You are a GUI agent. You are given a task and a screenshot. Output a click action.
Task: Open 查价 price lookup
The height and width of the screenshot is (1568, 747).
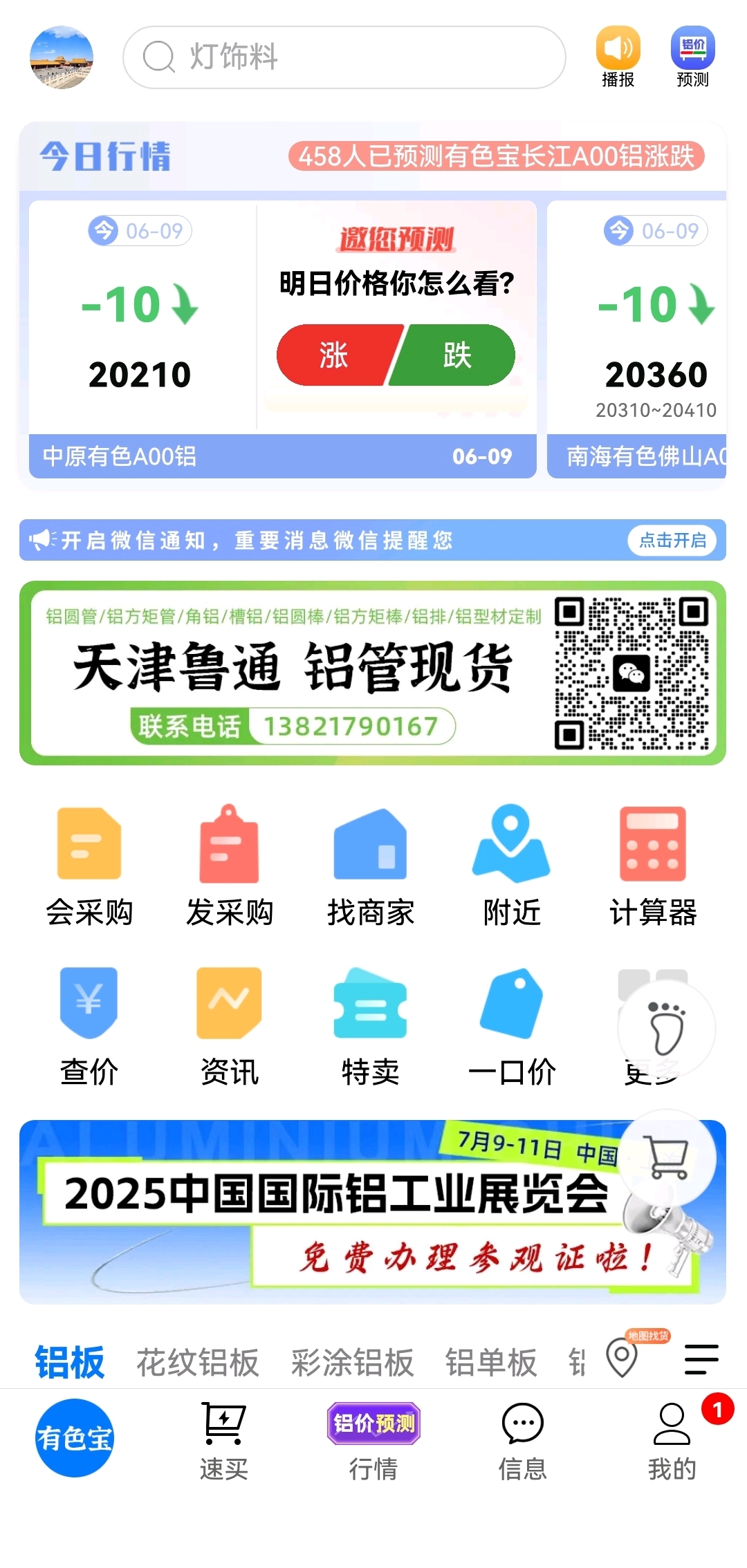(89, 1027)
